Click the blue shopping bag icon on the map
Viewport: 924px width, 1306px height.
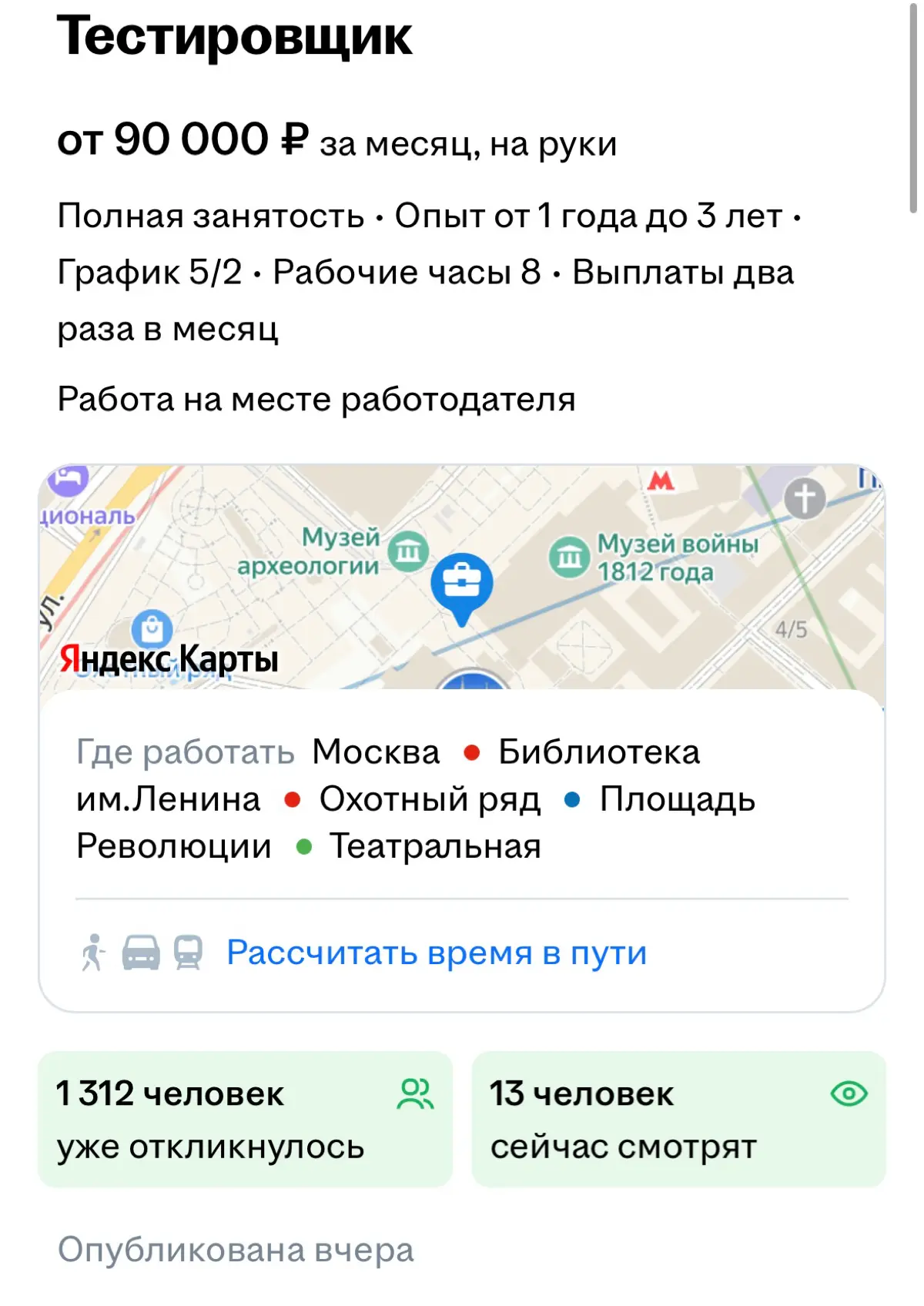coord(151,628)
